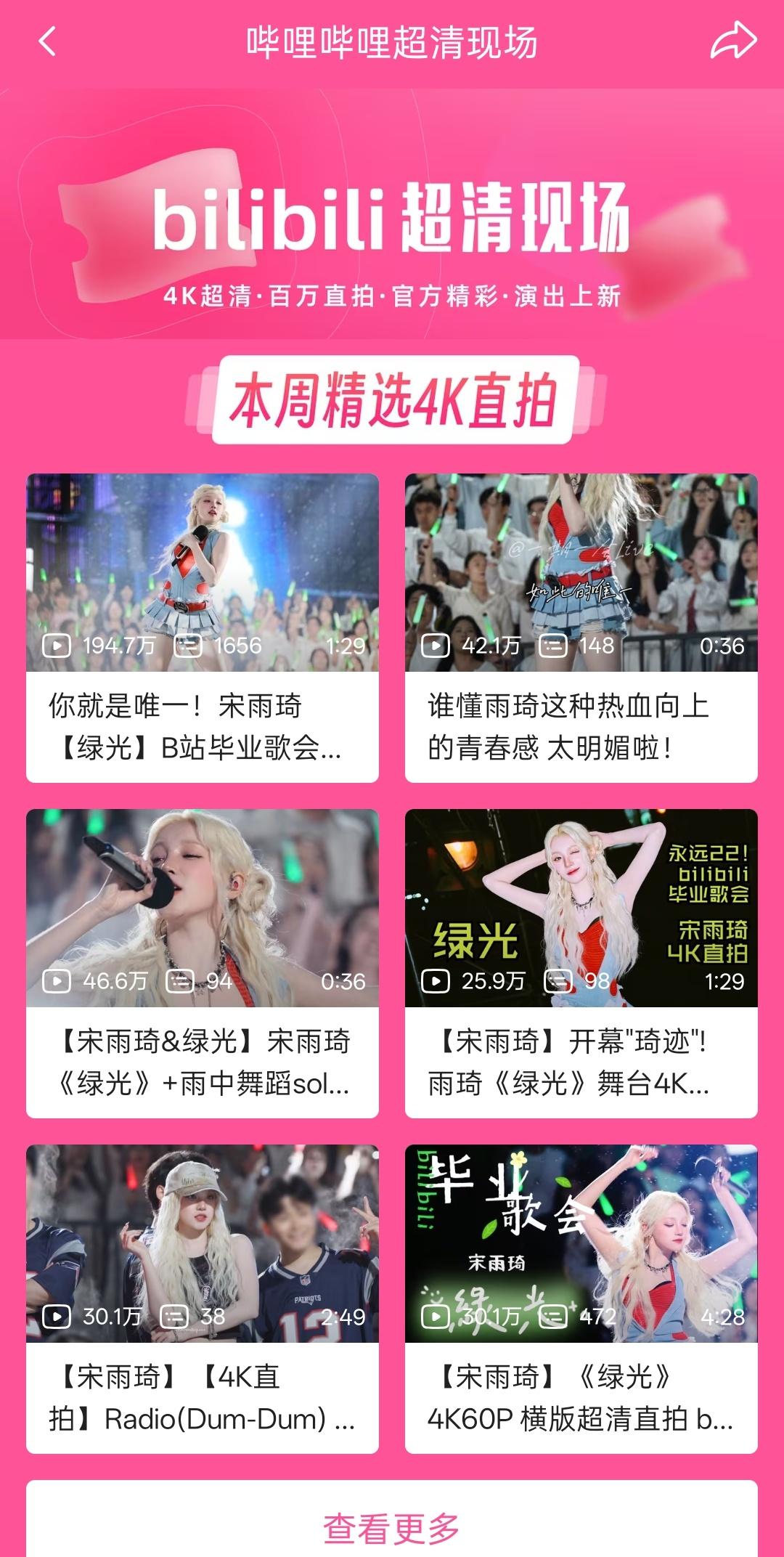
Task: Play the 《绿光》4K60P 横版超清直拍 video
Action: point(581,1298)
